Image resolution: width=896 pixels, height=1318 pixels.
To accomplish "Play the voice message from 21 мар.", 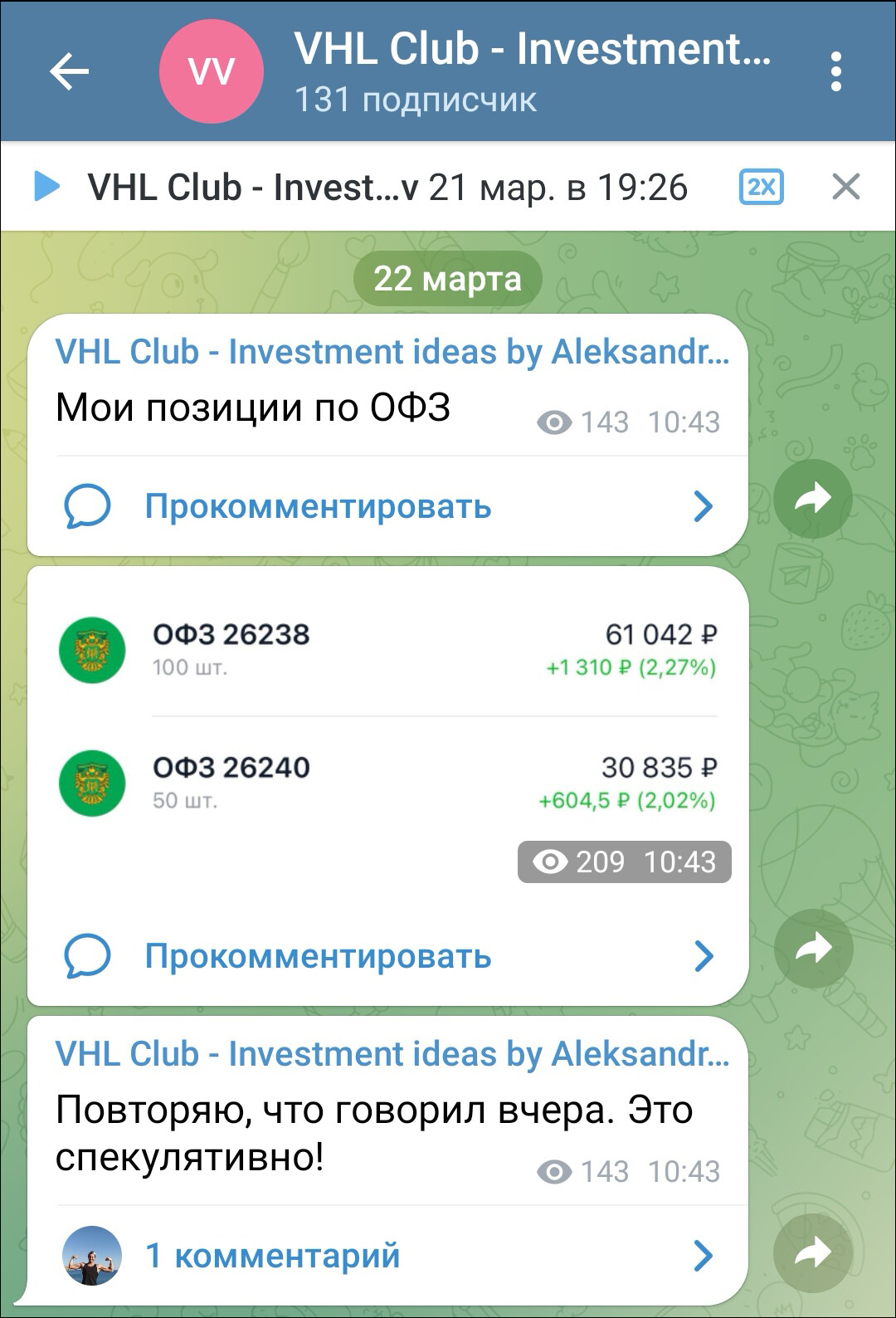I will tap(46, 187).
